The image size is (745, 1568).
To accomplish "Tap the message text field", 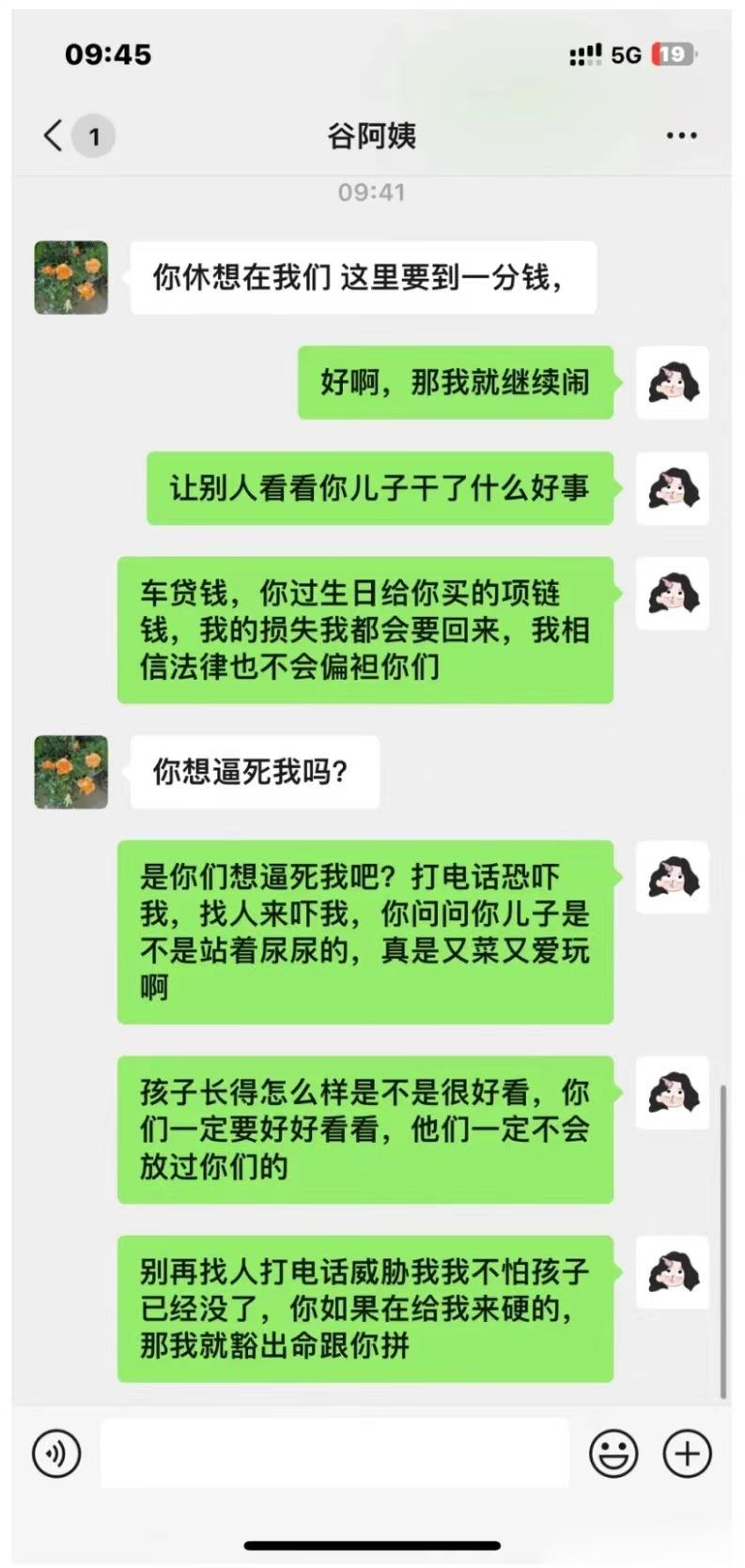I will point(334,1453).
